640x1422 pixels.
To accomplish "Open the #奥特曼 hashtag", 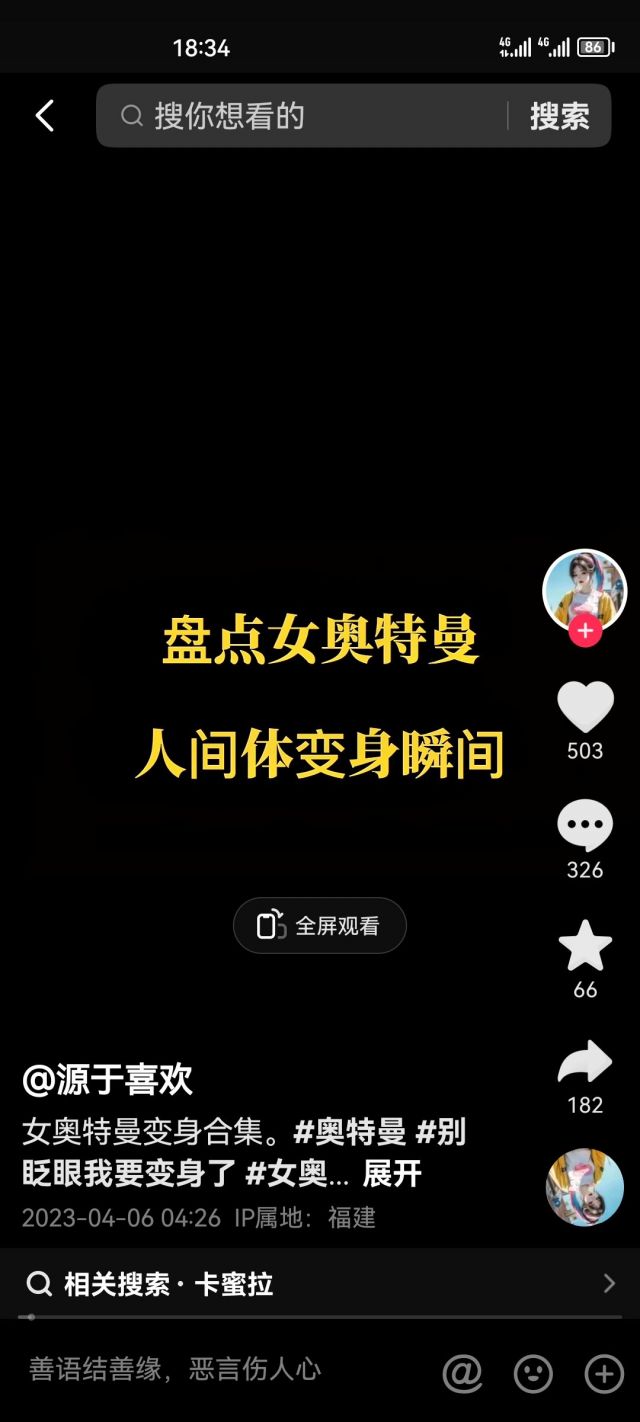I will [350, 1133].
